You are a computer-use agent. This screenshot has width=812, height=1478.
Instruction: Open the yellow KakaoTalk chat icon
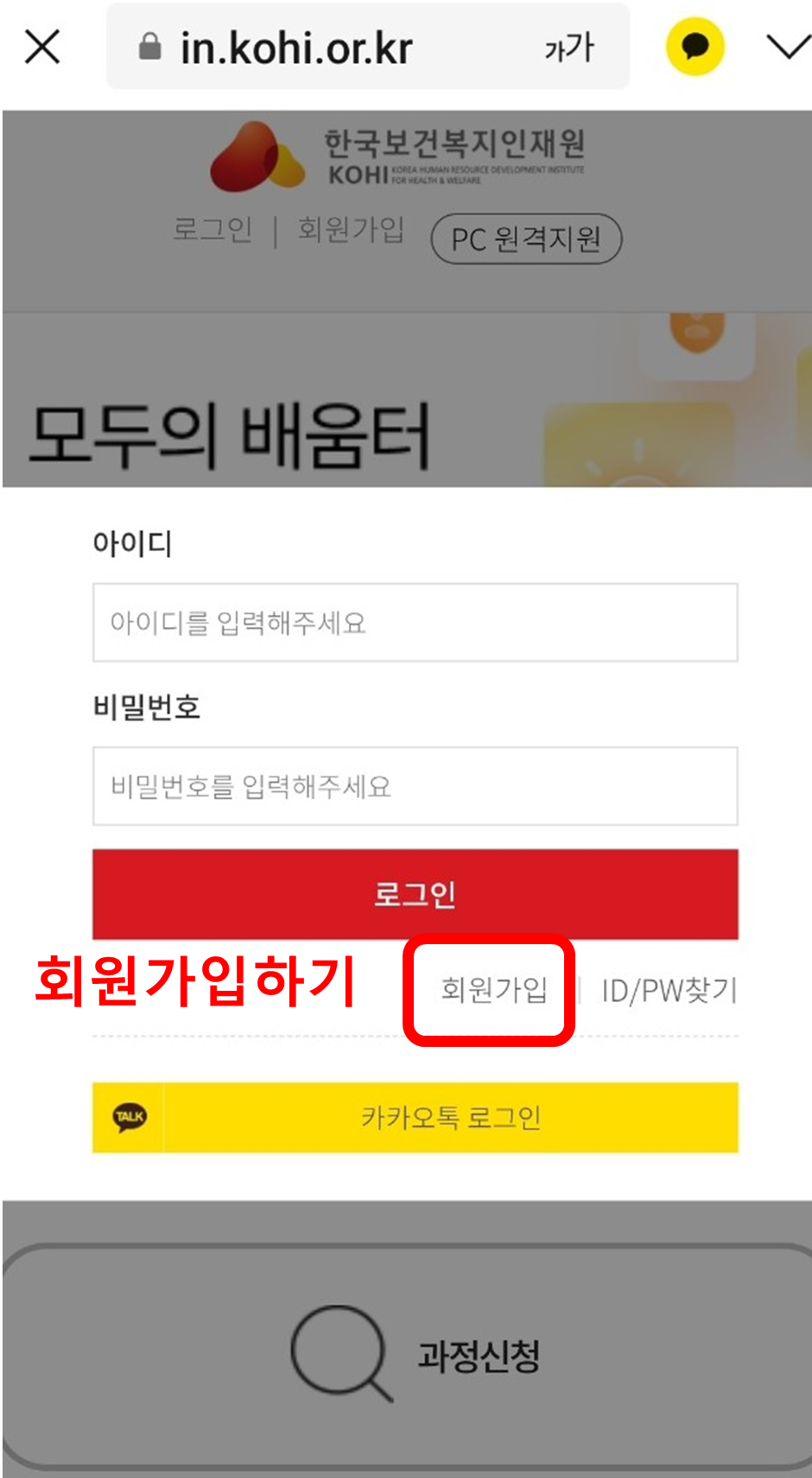(x=695, y=47)
